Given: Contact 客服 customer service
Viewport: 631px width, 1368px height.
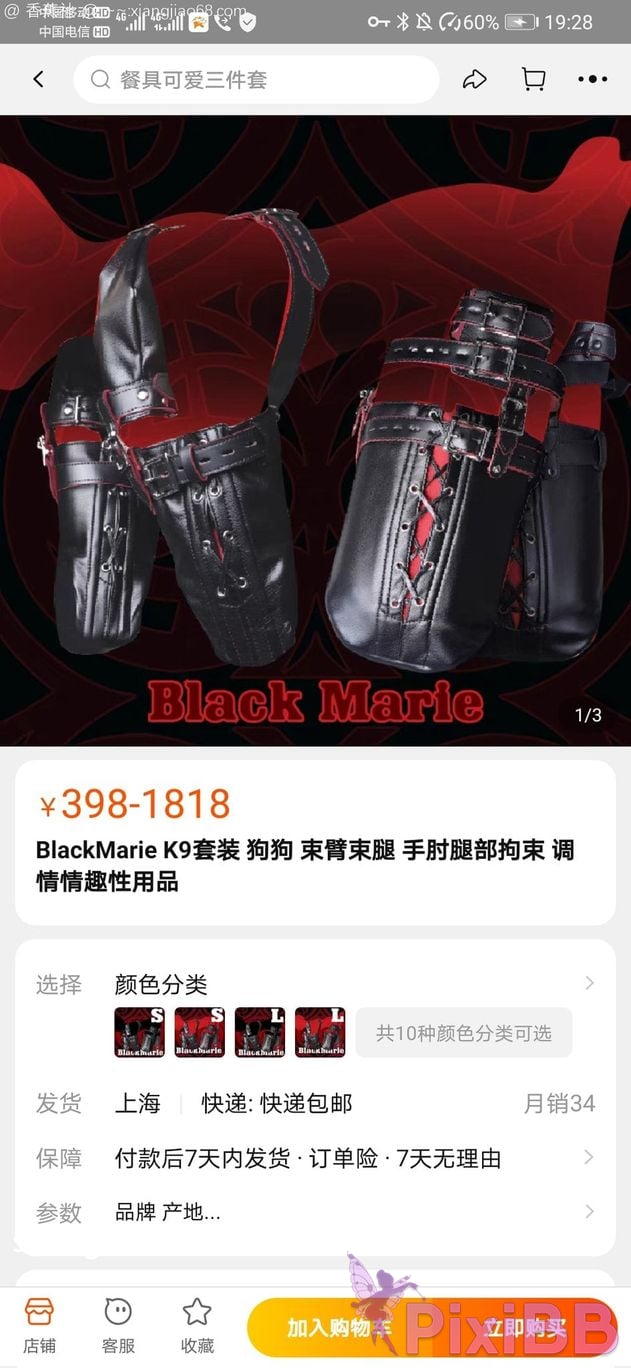Looking at the screenshot, I should (118, 1324).
